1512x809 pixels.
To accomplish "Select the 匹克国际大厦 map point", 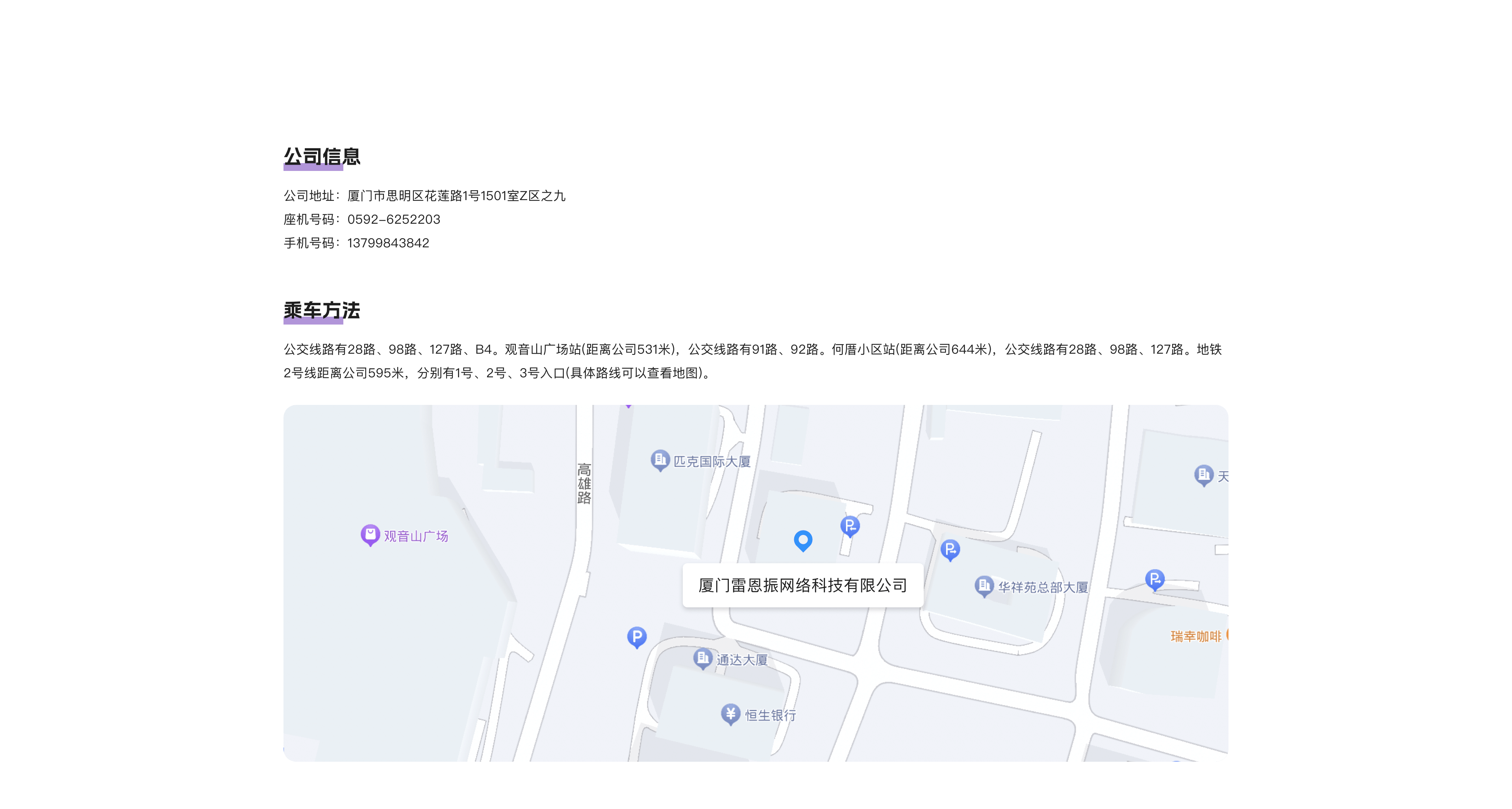I will (x=660, y=460).
